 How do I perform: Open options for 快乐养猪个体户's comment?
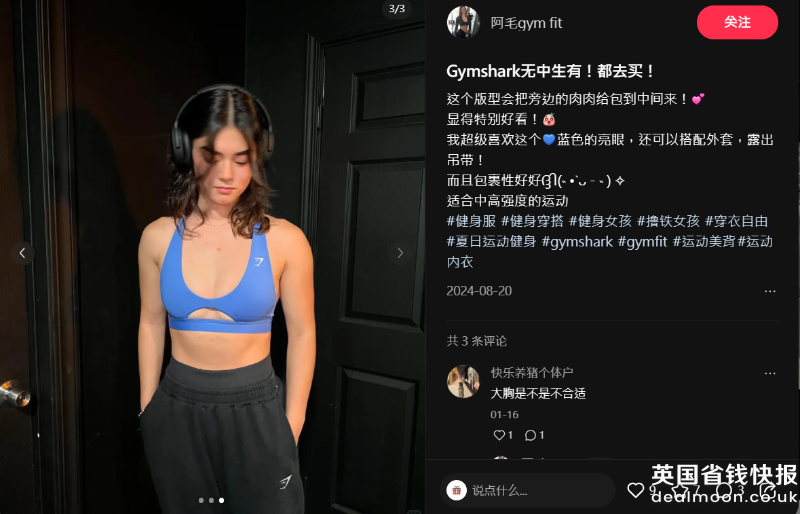[x=770, y=373]
